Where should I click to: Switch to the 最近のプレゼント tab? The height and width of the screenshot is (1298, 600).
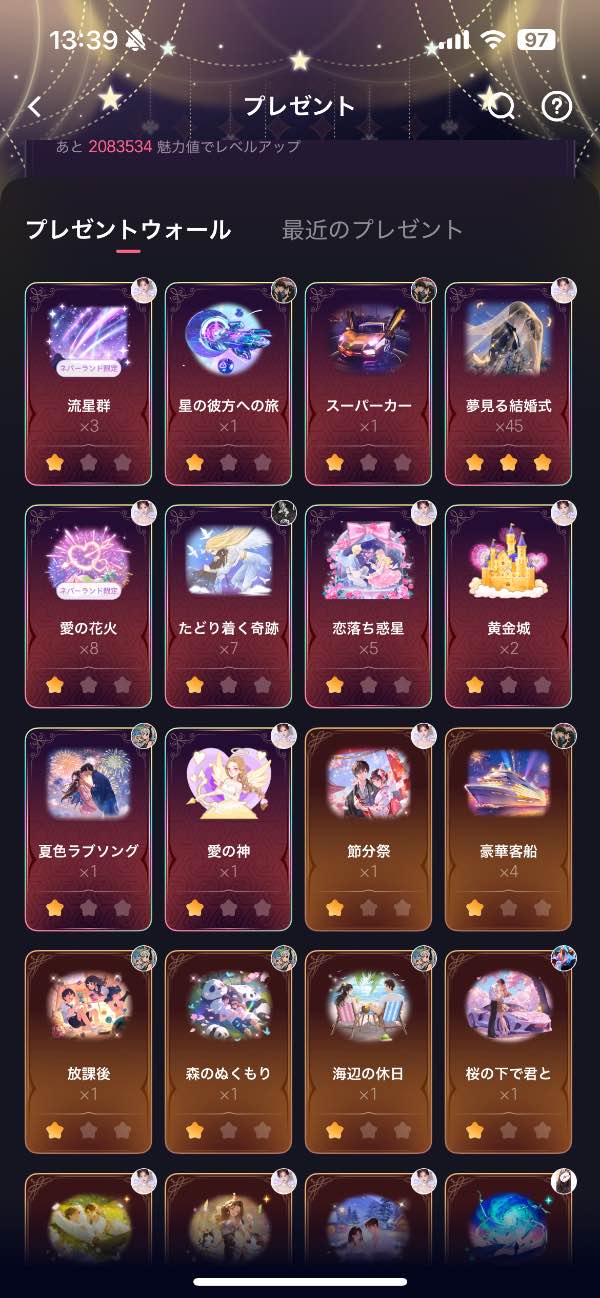point(372,229)
